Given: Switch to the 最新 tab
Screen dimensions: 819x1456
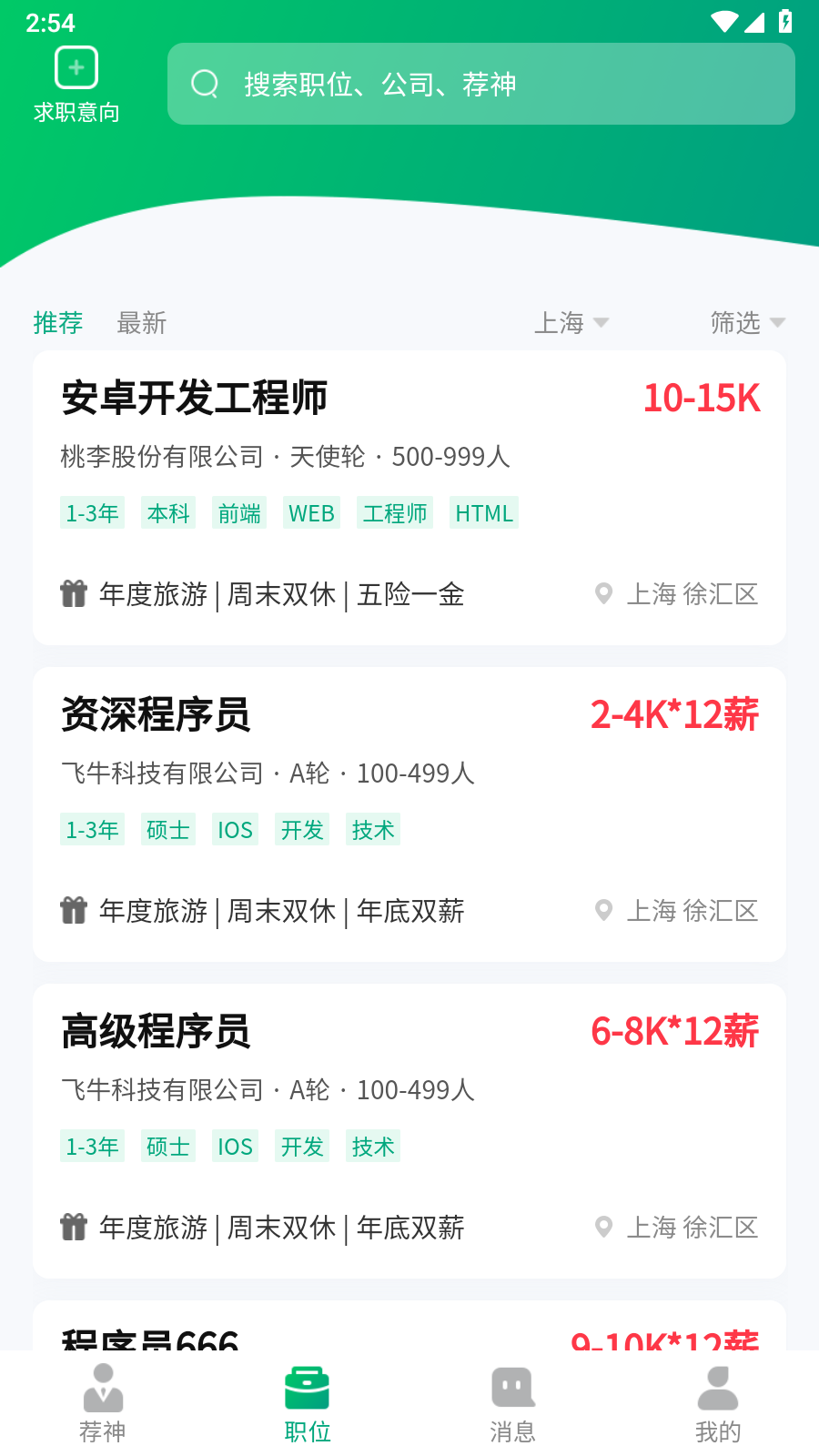Looking at the screenshot, I should [141, 322].
